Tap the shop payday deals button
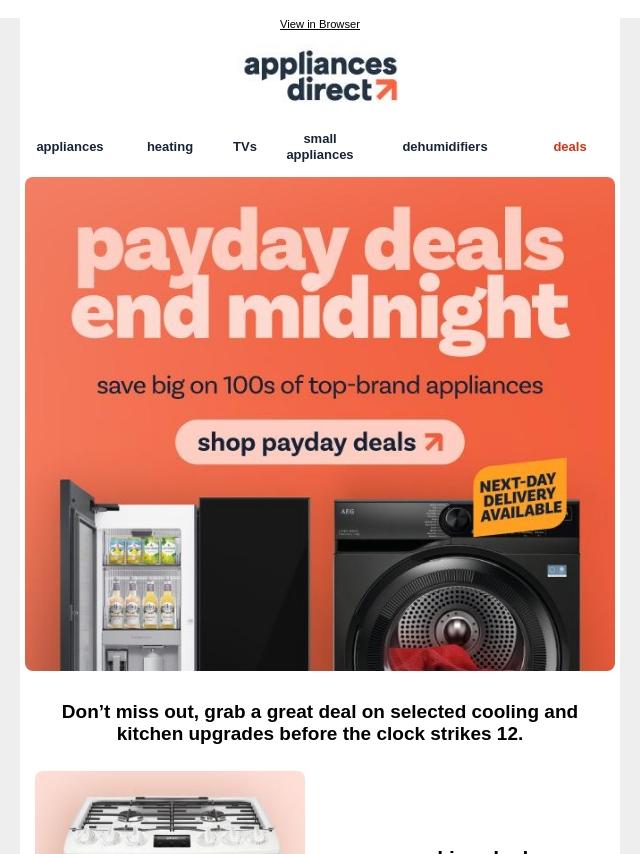The height and width of the screenshot is (854, 640). tap(320, 442)
